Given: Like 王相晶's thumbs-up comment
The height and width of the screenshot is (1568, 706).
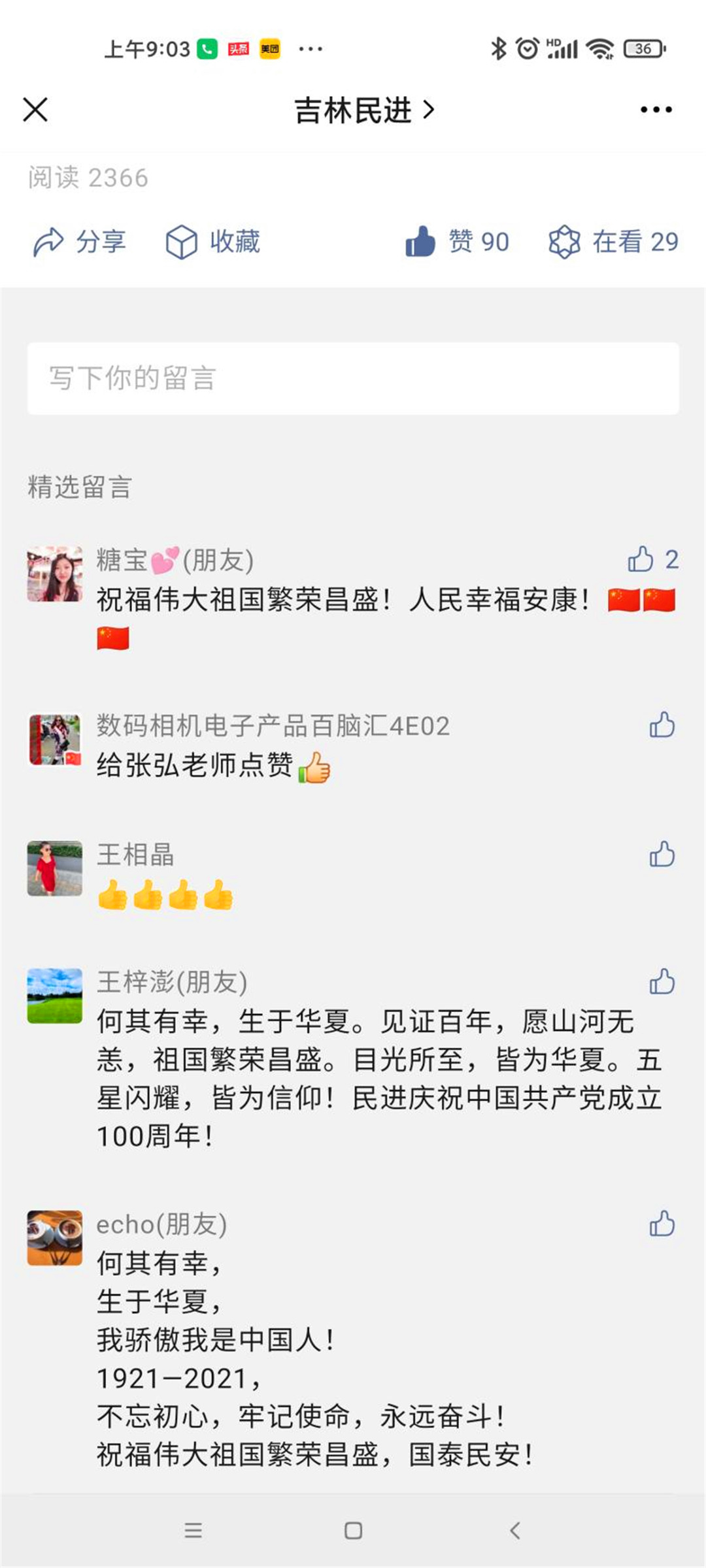Looking at the screenshot, I should (662, 854).
